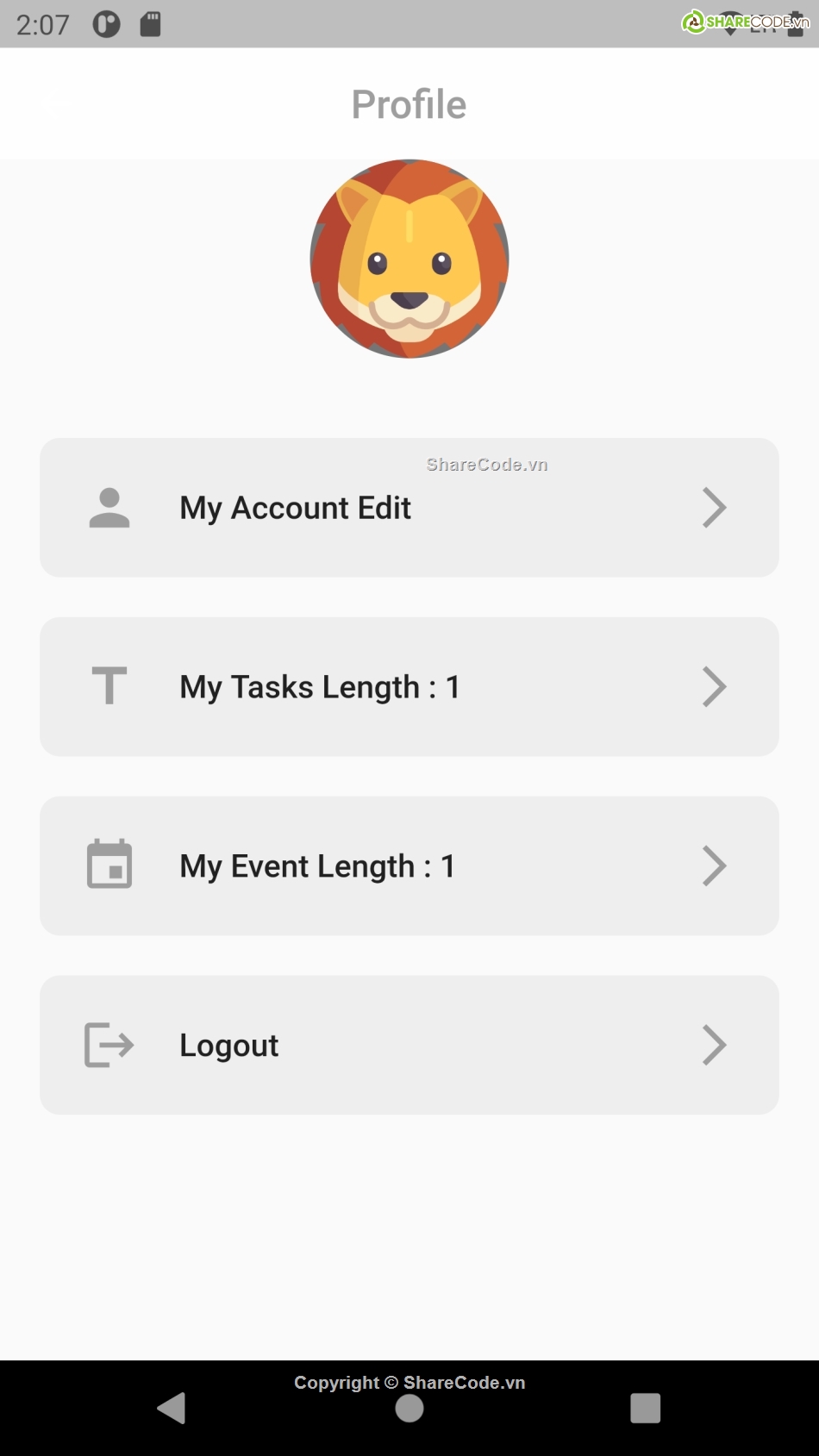Select the My Account Edit row
The width and height of the screenshot is (819, 1456).
295,508
